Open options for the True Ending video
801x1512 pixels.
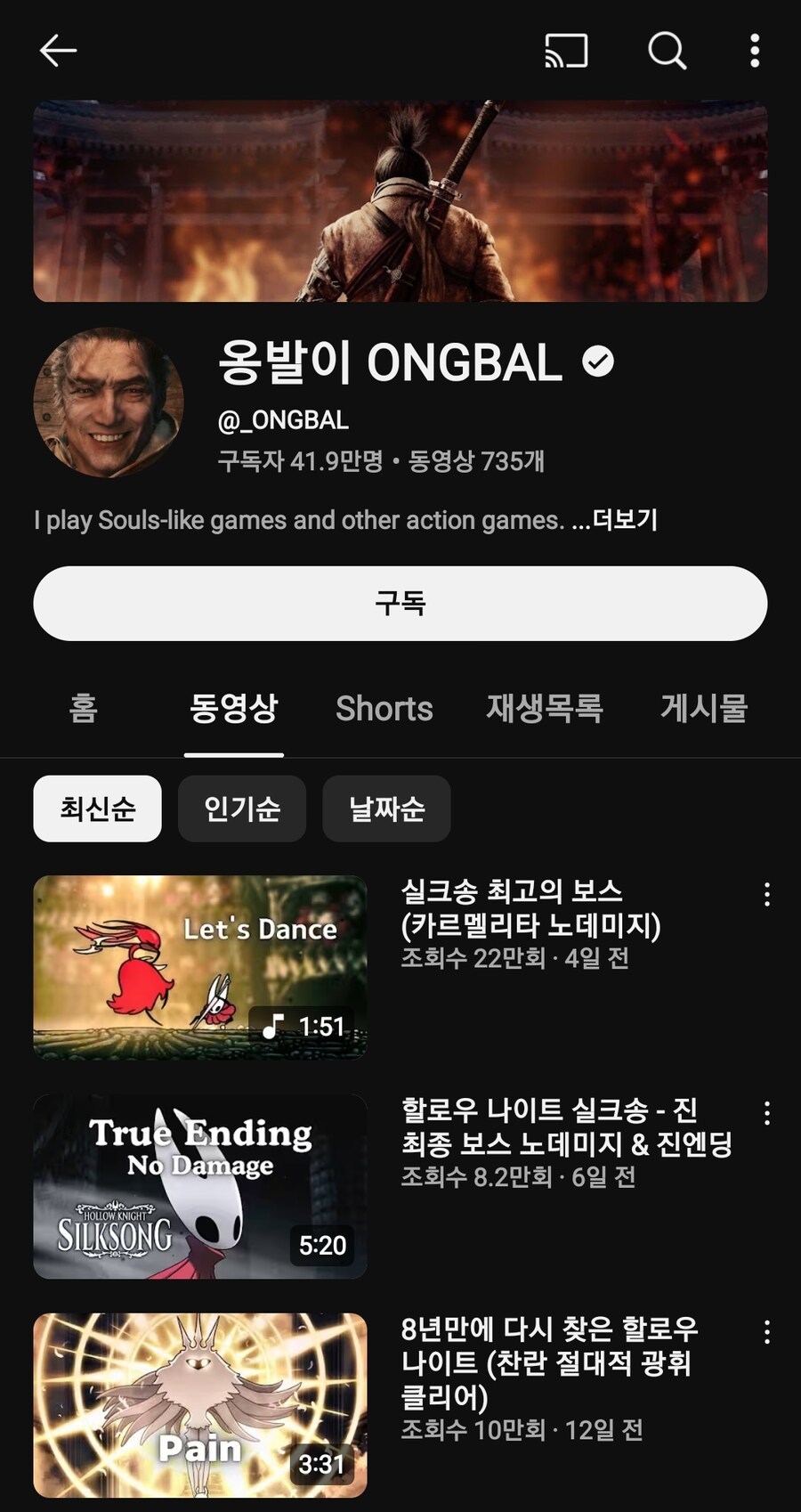(x=767, y=1115)
